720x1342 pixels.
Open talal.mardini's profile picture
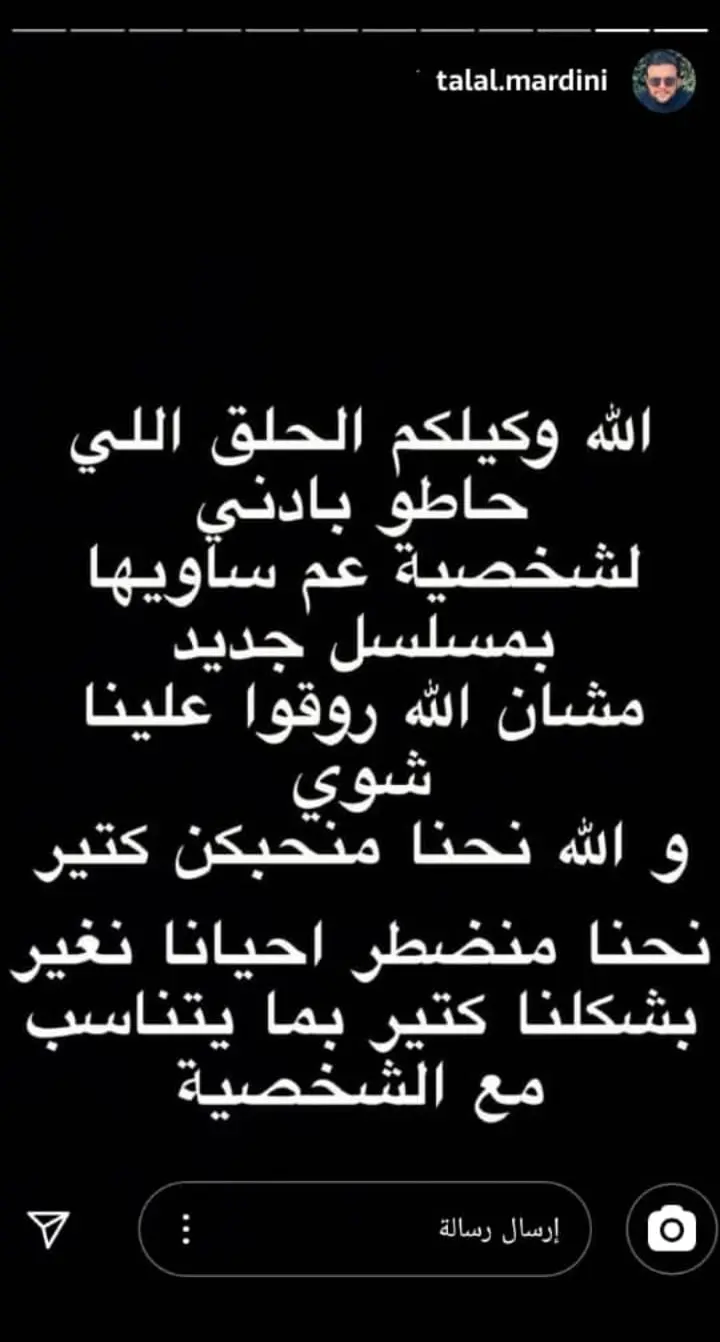(x=663, y=81)
